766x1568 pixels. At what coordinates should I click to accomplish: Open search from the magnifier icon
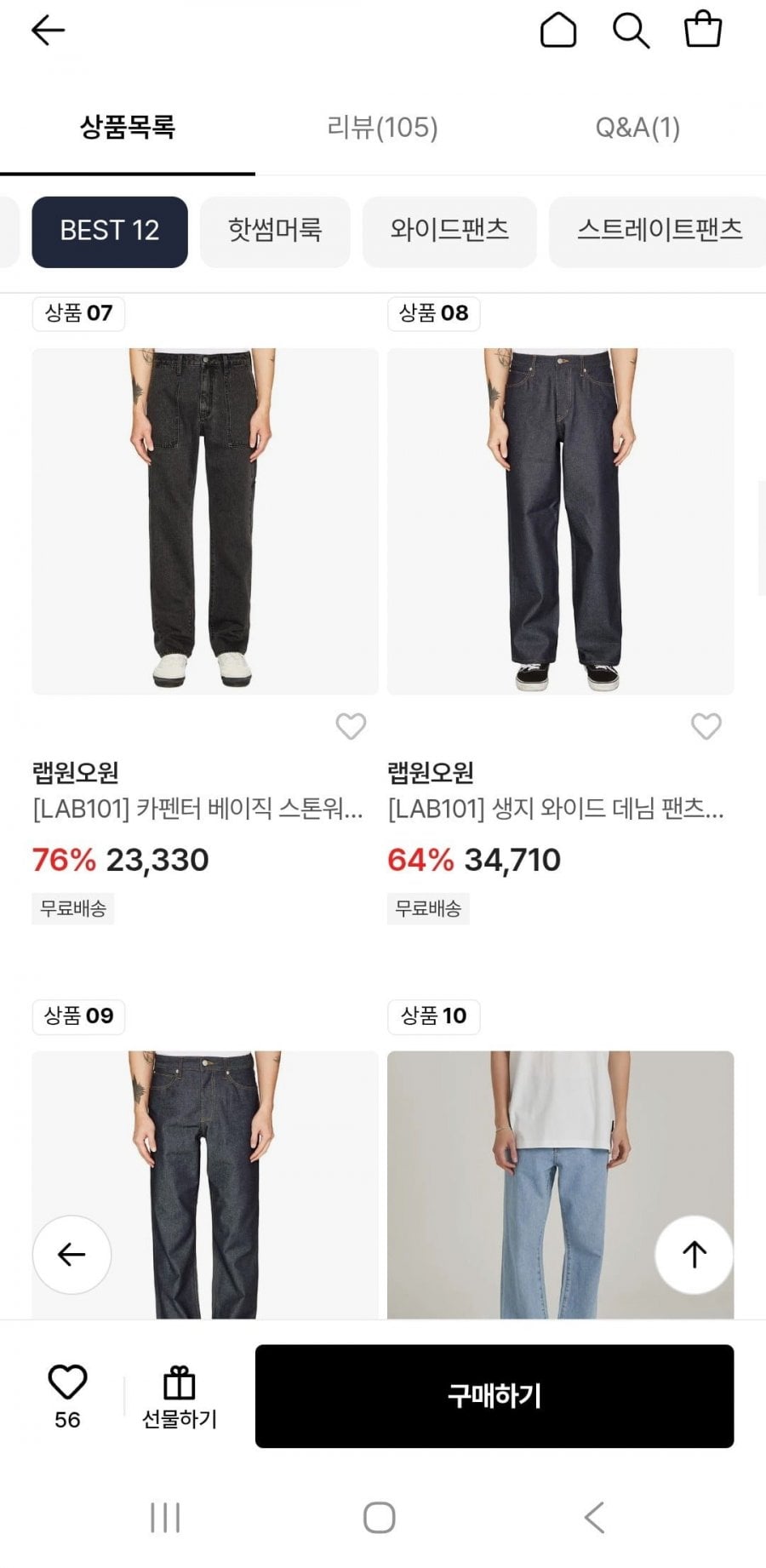click(631, 31)
